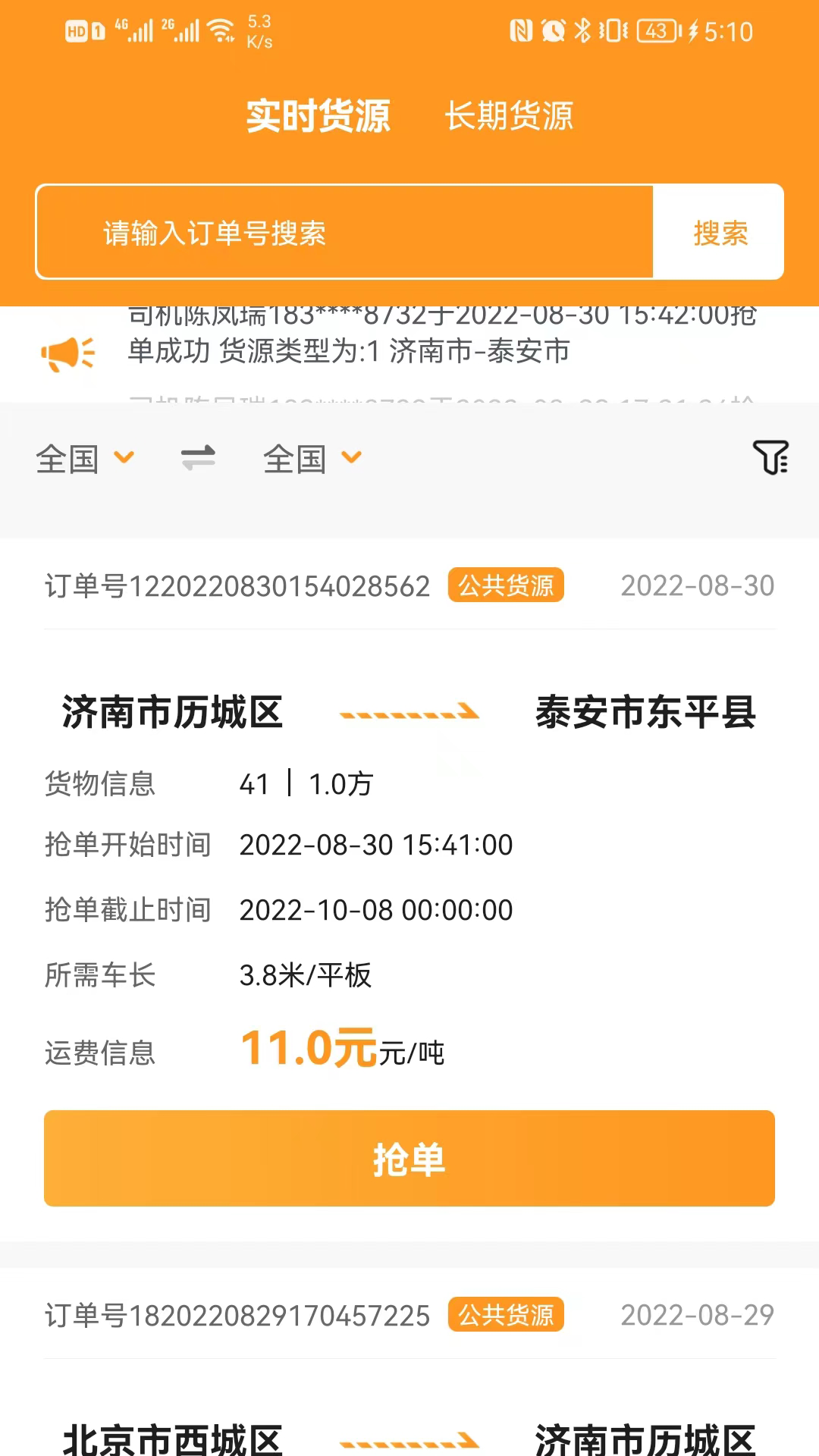This screenshot has width=819, height=1456.
Task: Click the 搜索 search button
Action: [718, 232]
